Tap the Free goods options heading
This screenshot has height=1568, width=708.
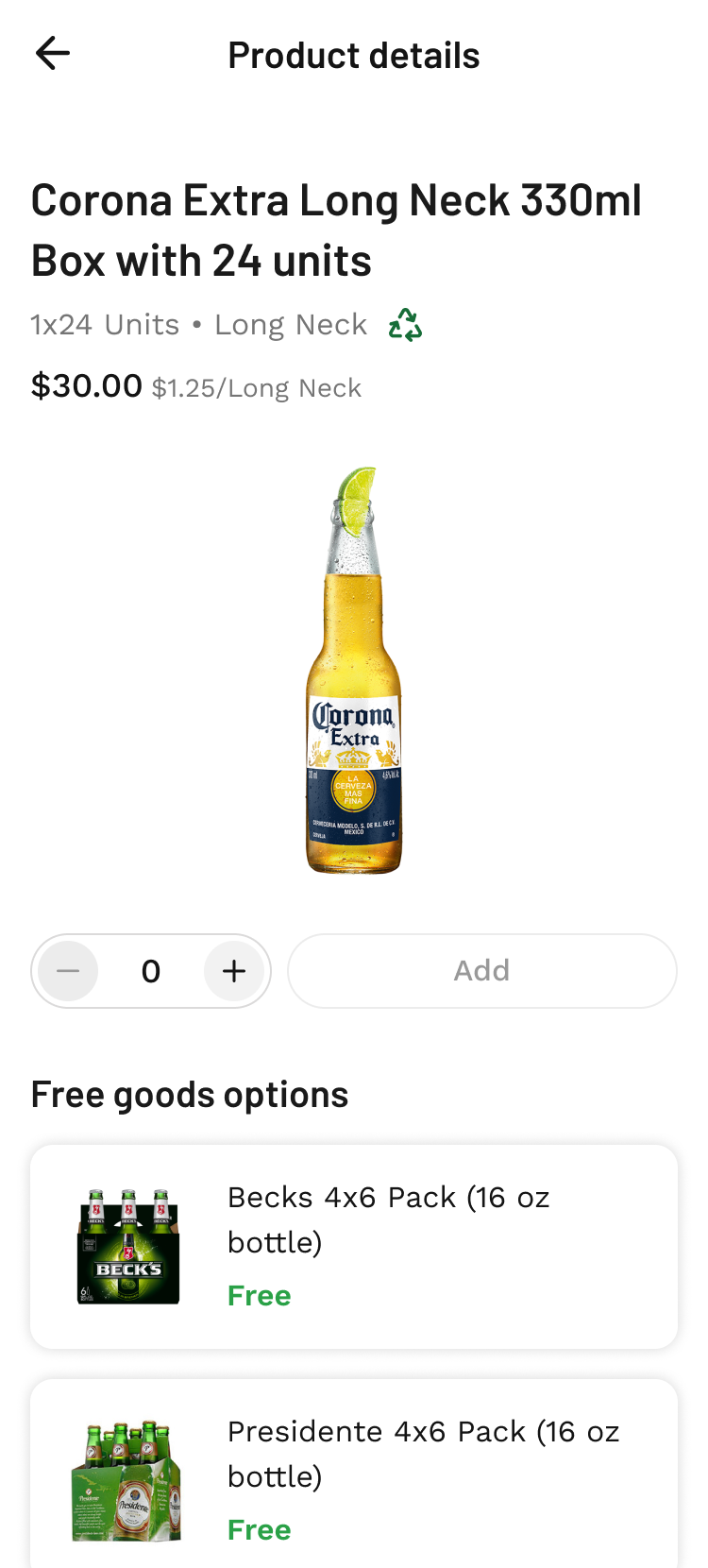pos(189,1093)
